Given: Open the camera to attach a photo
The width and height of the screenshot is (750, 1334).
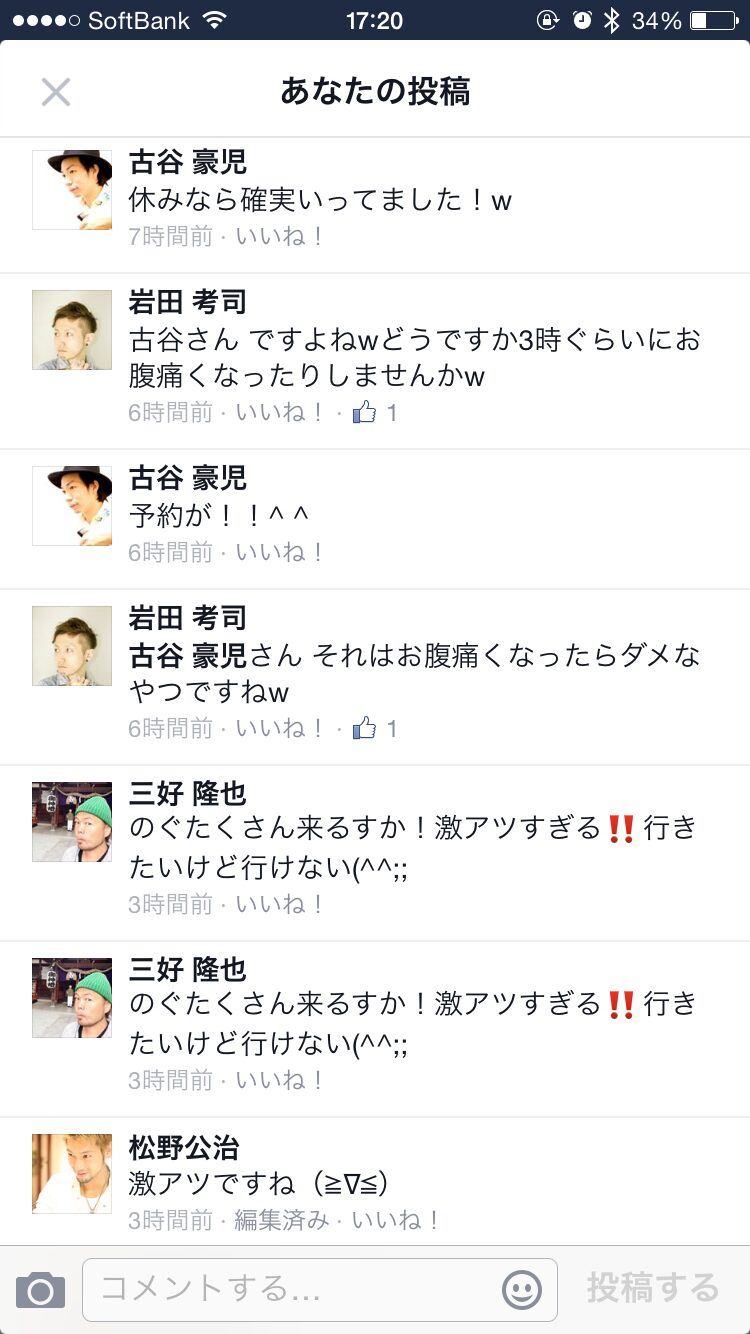Looking at the screenshot, I should pyautogui.click(x=40, y=1290).
